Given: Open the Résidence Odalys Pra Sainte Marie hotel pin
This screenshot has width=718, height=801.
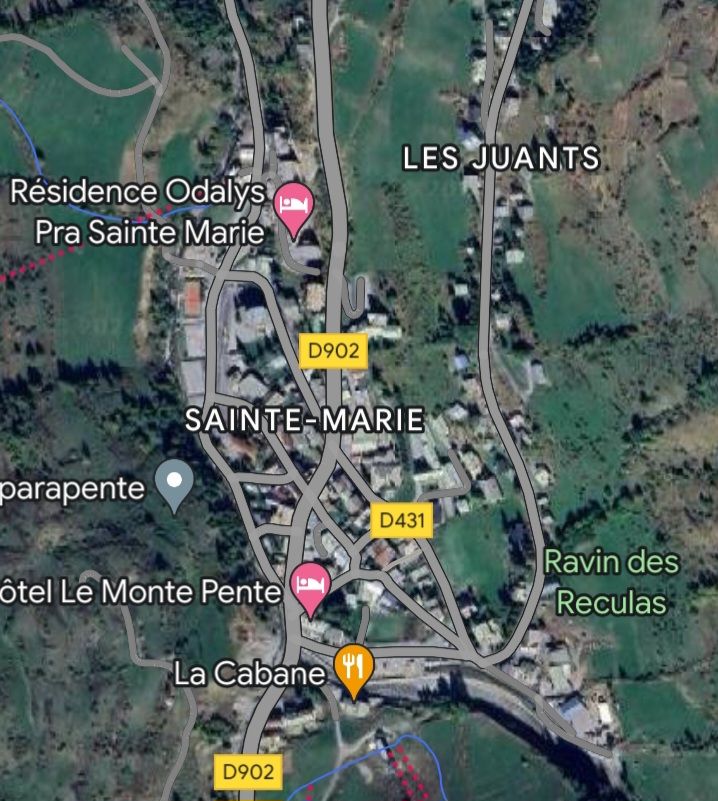Looking at the screenshot, I should pos(294,206).
